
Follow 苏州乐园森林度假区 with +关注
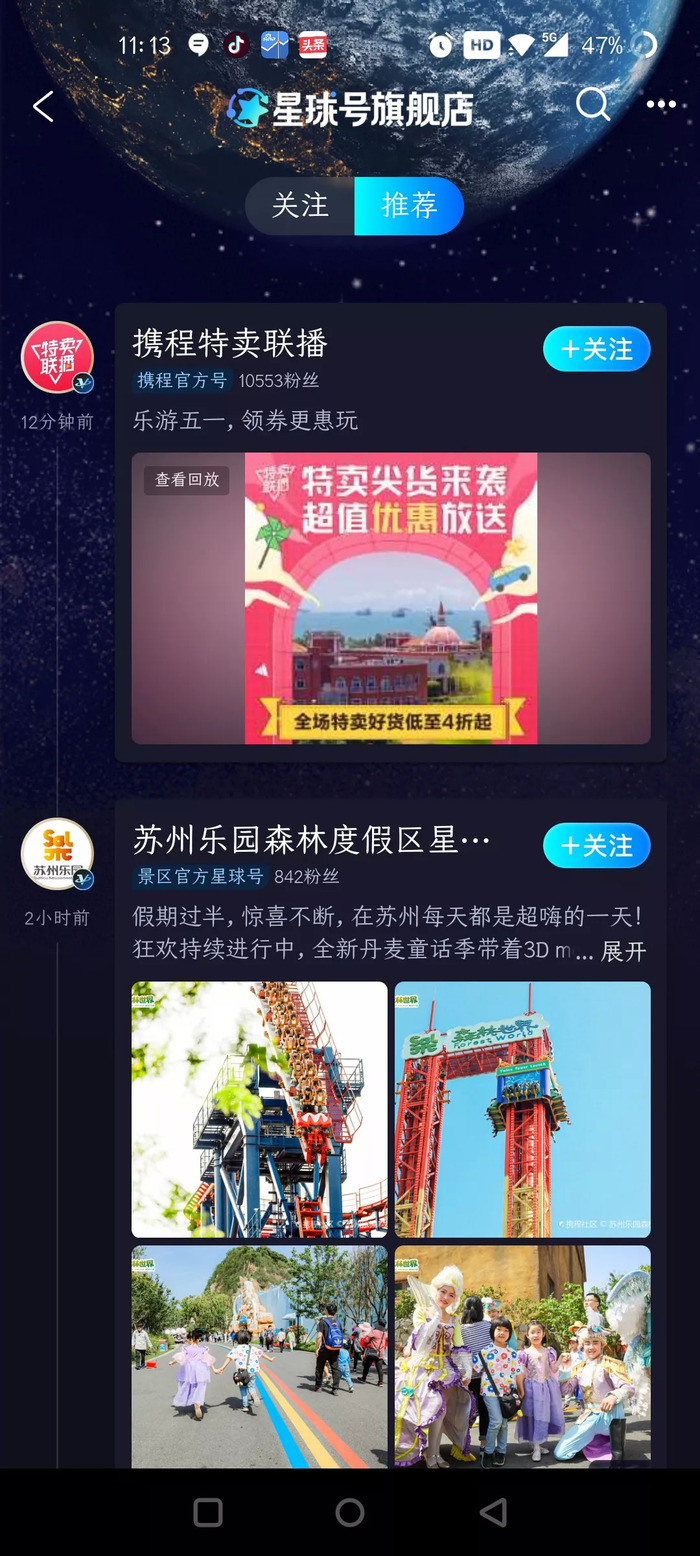(x=596, y=846)
